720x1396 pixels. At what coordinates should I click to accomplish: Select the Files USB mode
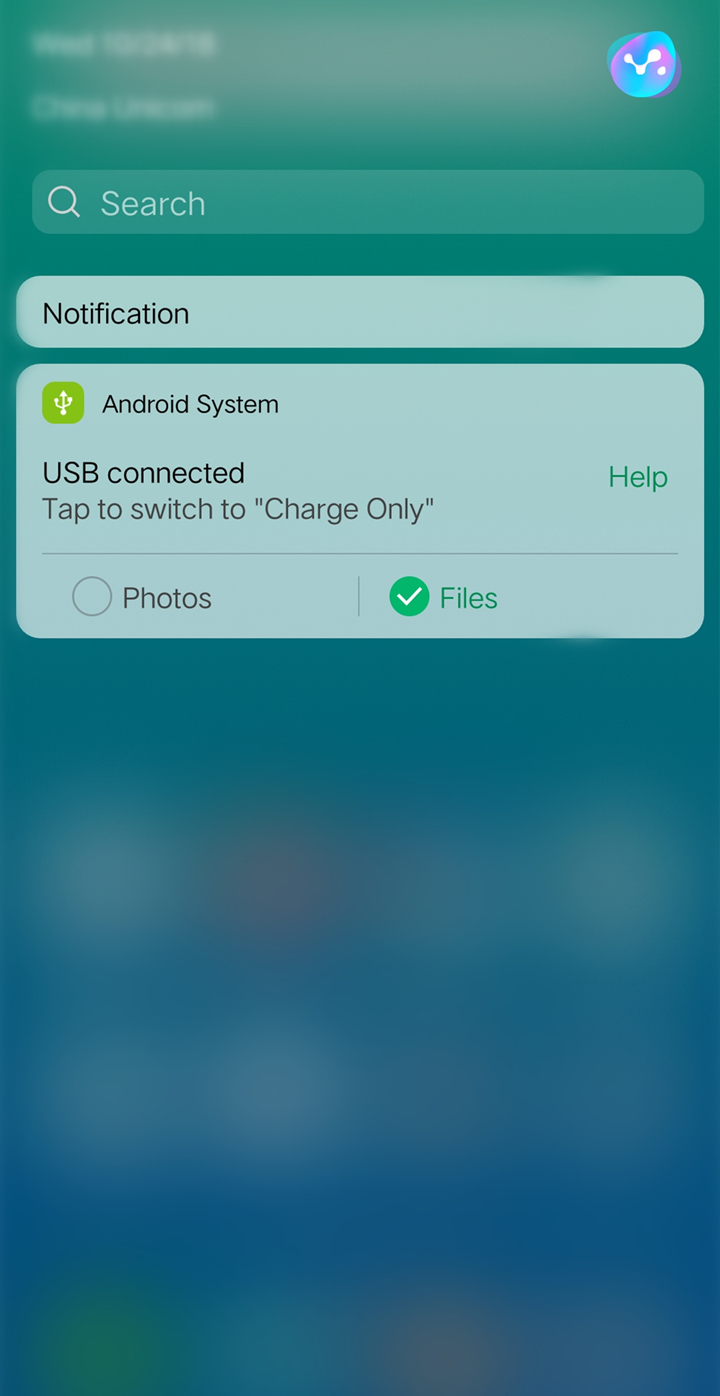[444, 598]
